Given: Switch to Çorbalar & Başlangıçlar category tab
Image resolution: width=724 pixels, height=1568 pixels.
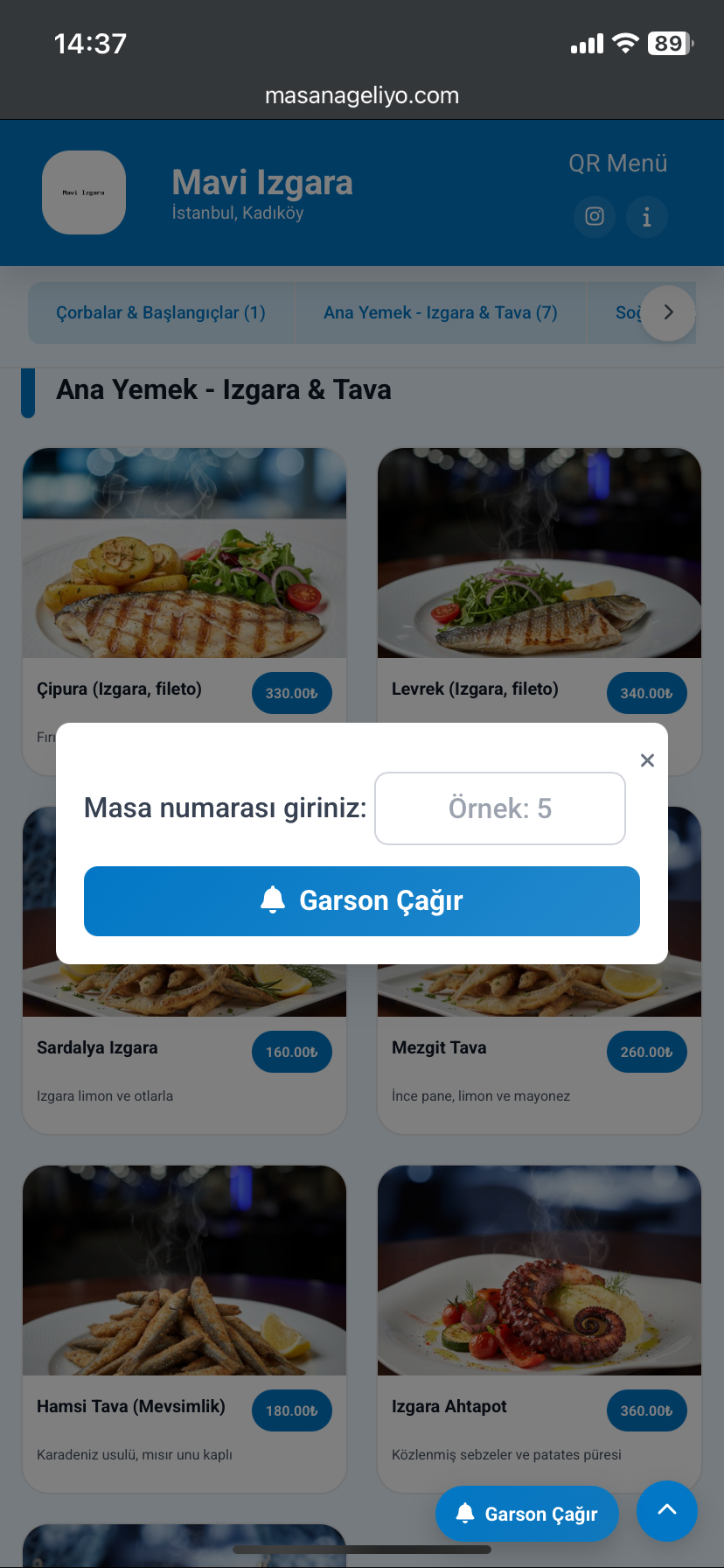Looking at the screenshot, I should pyautogui.click(x=161, y=312).
